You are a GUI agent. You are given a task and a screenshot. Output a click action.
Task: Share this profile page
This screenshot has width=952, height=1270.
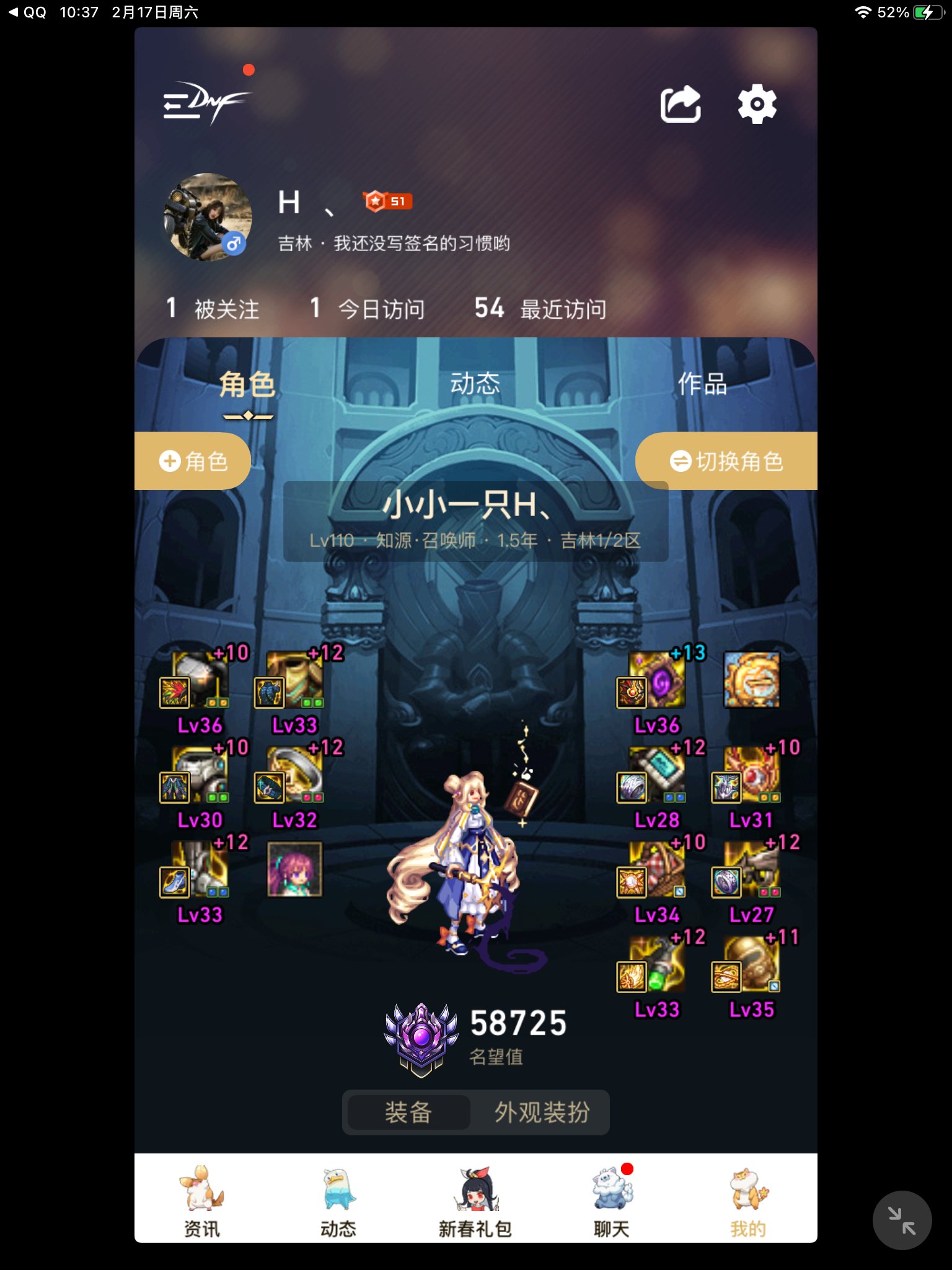[680, 104]
